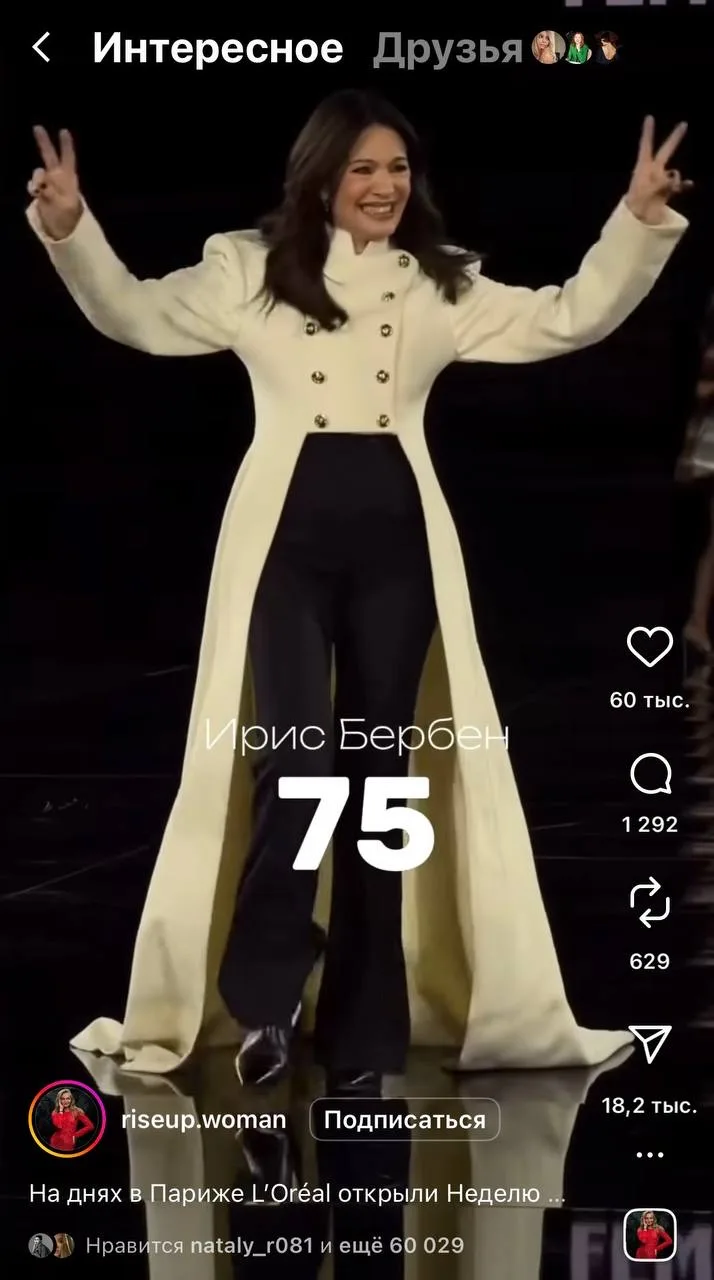Open the riseup.woman profile picture

pyautogui.click(x=68, y=1120)
